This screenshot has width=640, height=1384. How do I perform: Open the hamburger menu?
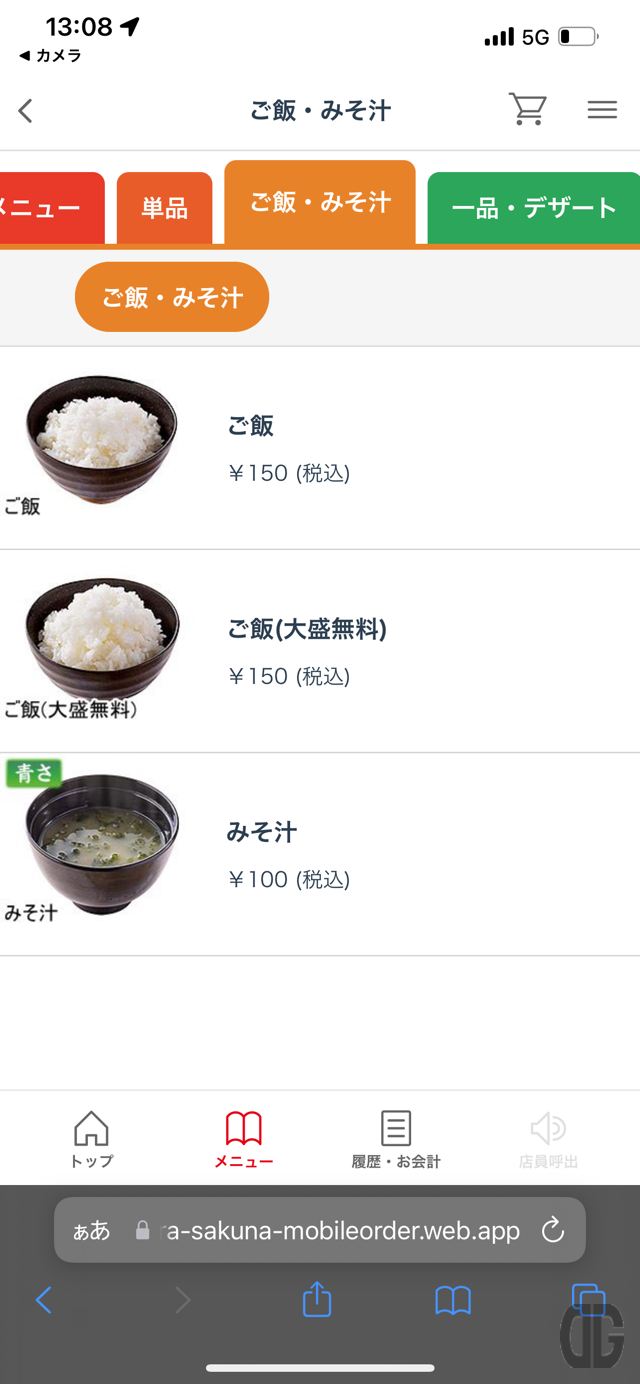tap(602, 110)
